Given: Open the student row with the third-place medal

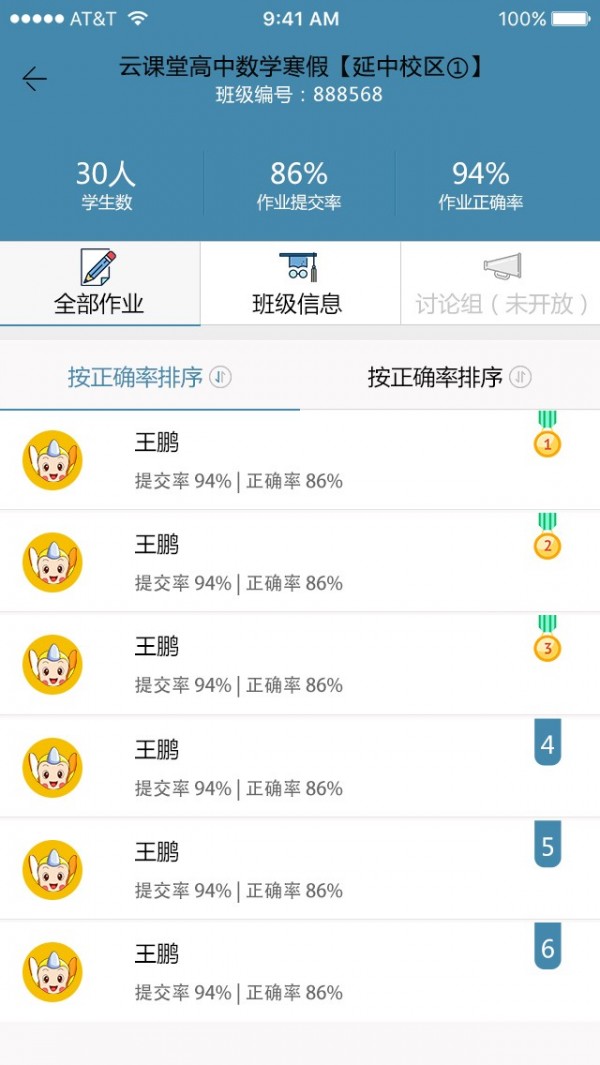Looking at the screenshot, I should (x=299, y=665).
